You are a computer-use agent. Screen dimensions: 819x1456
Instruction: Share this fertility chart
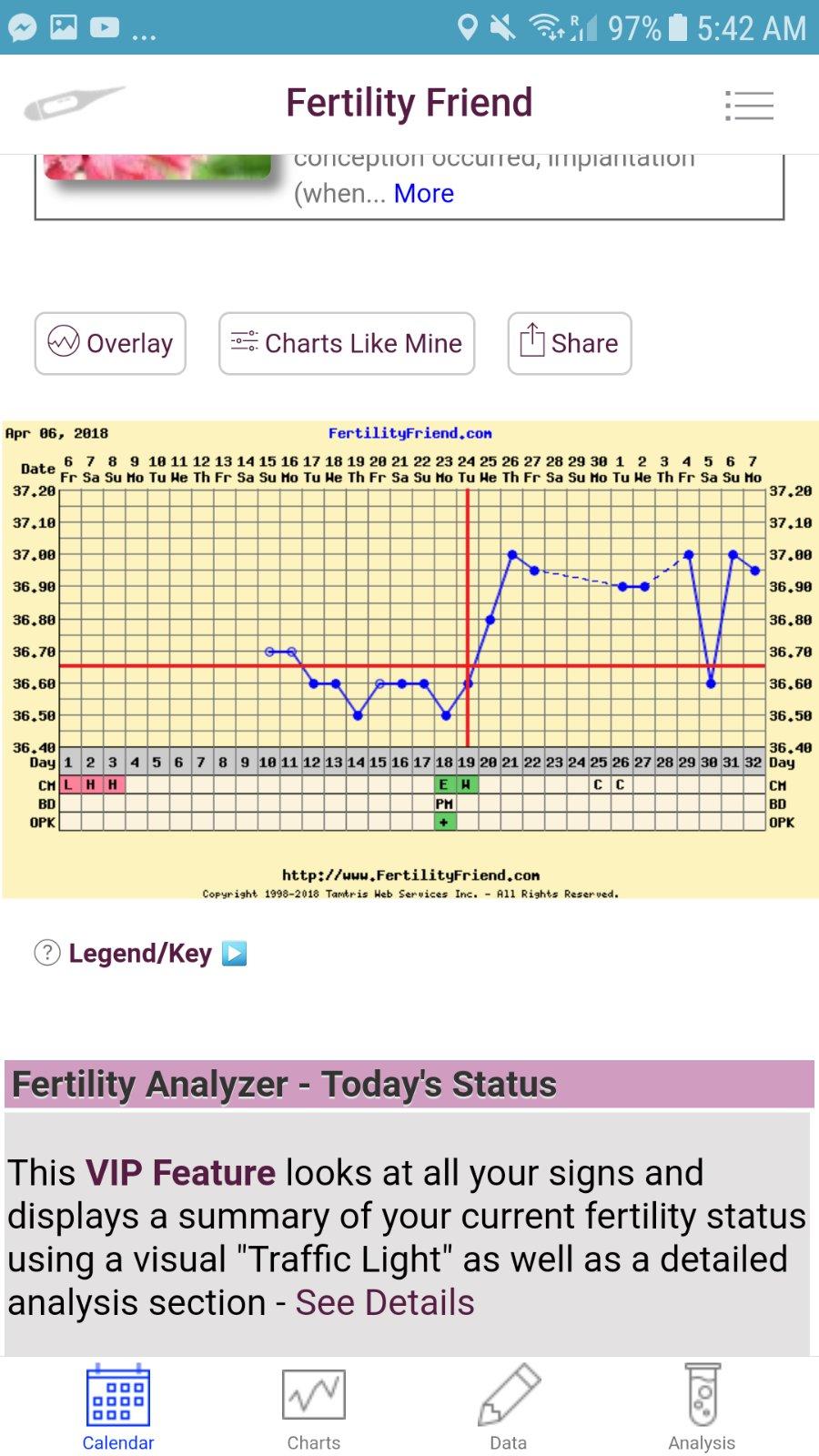(569, 343)
